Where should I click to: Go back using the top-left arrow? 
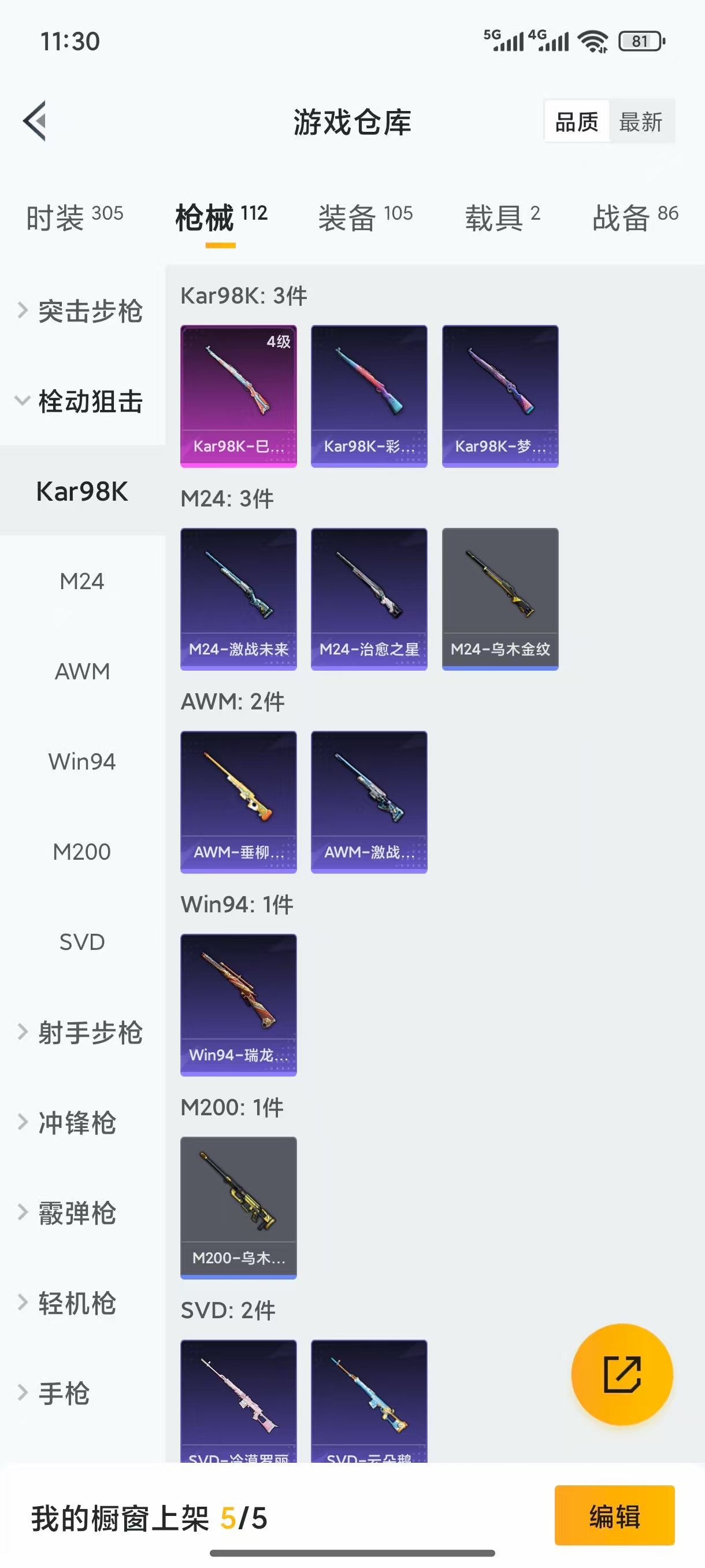coord(35,120)
